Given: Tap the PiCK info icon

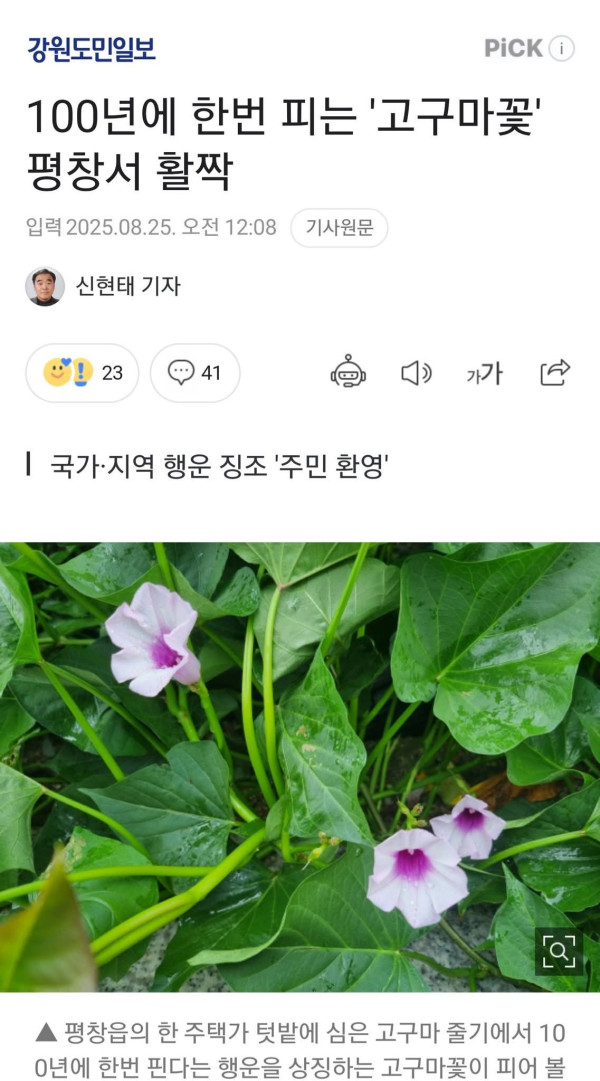Looking at the screenshot, I should [x=562, y=48].
